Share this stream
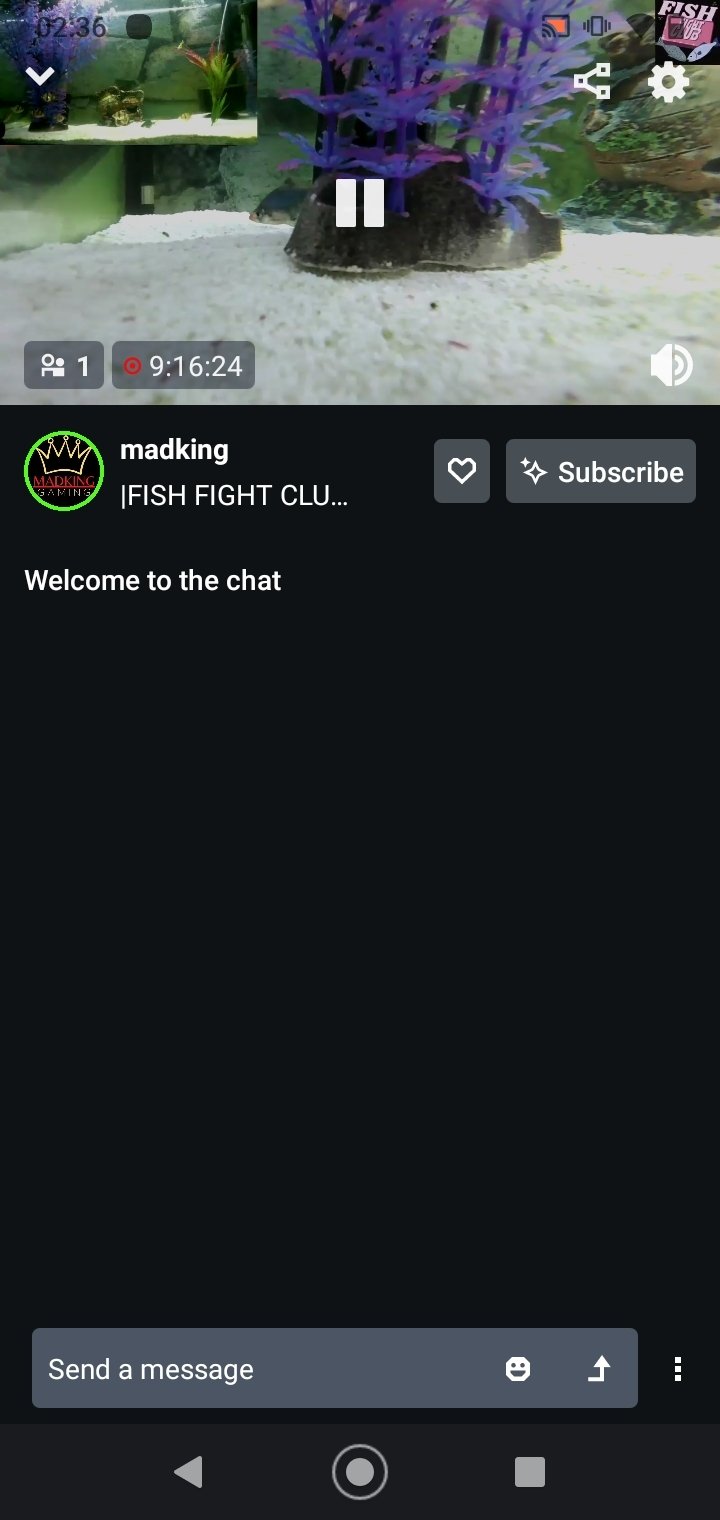The image size is (720, 1520). click(x=592, y=81)
